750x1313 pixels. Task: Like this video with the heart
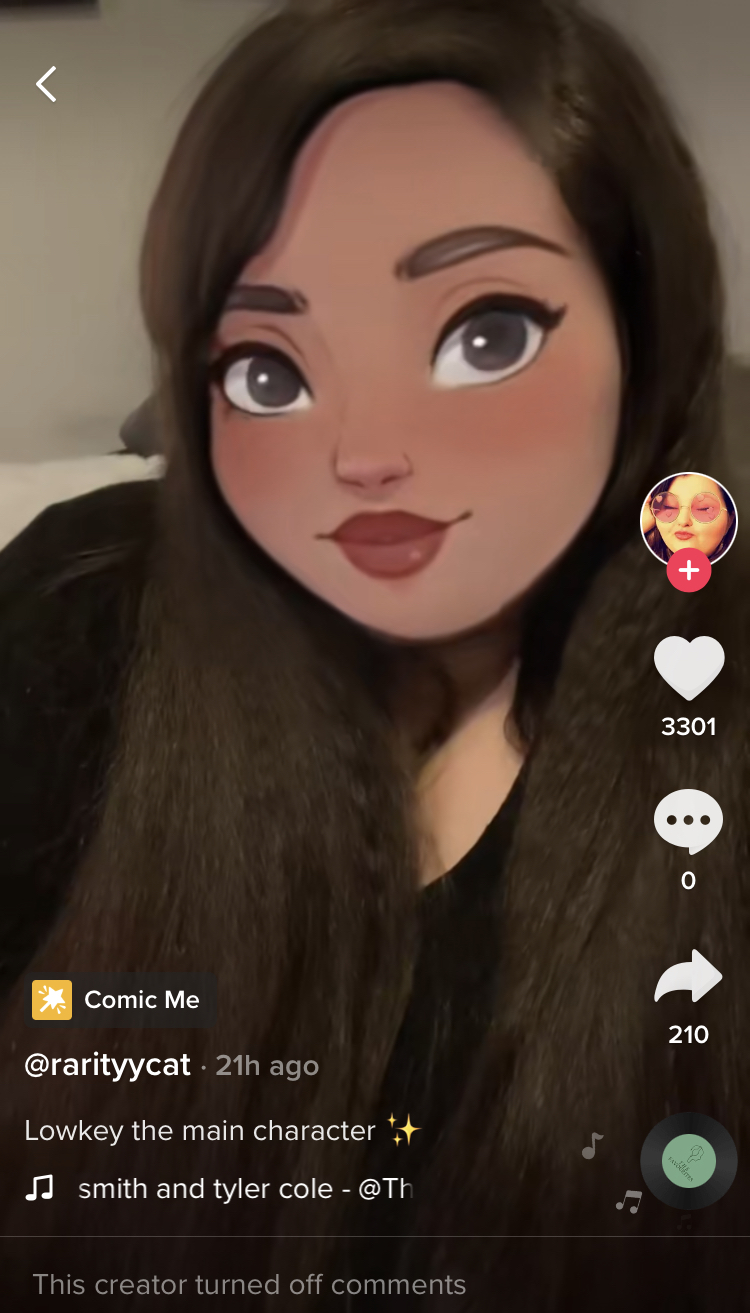pyautogui.click(x=688, y=667)
